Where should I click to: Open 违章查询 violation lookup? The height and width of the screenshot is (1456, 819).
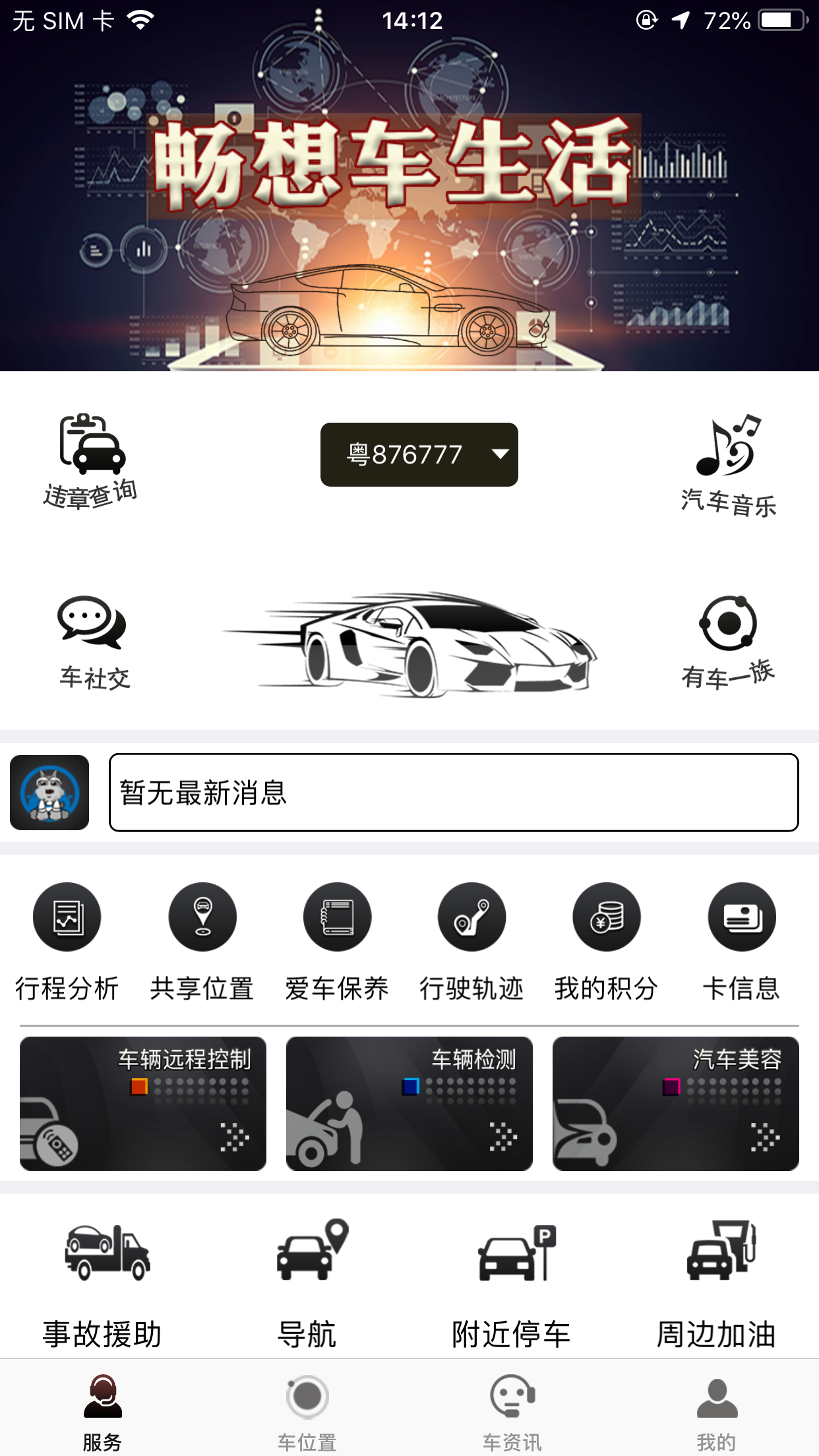91,461
